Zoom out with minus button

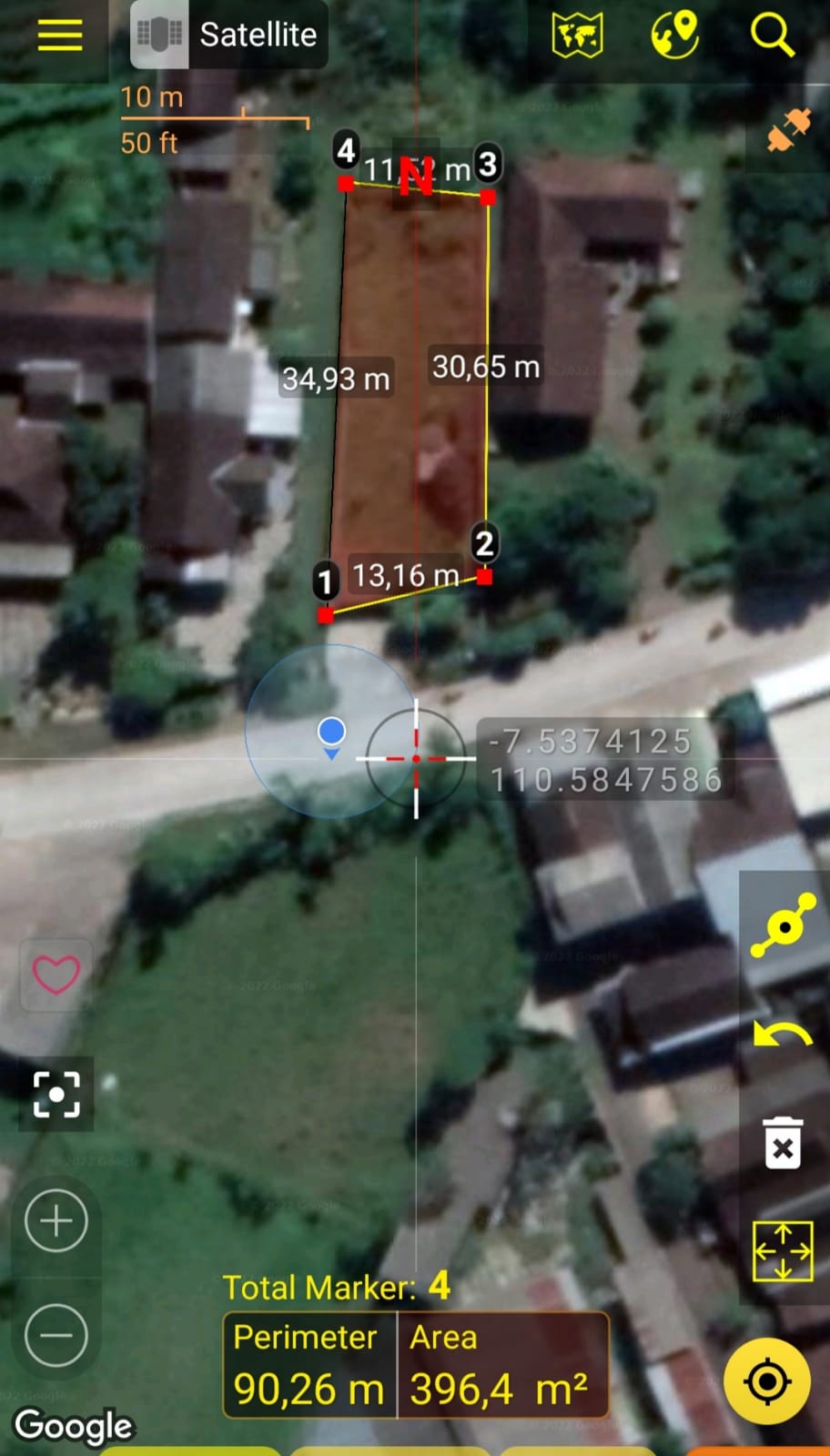pyautogui.click(x=56, y=1336)
